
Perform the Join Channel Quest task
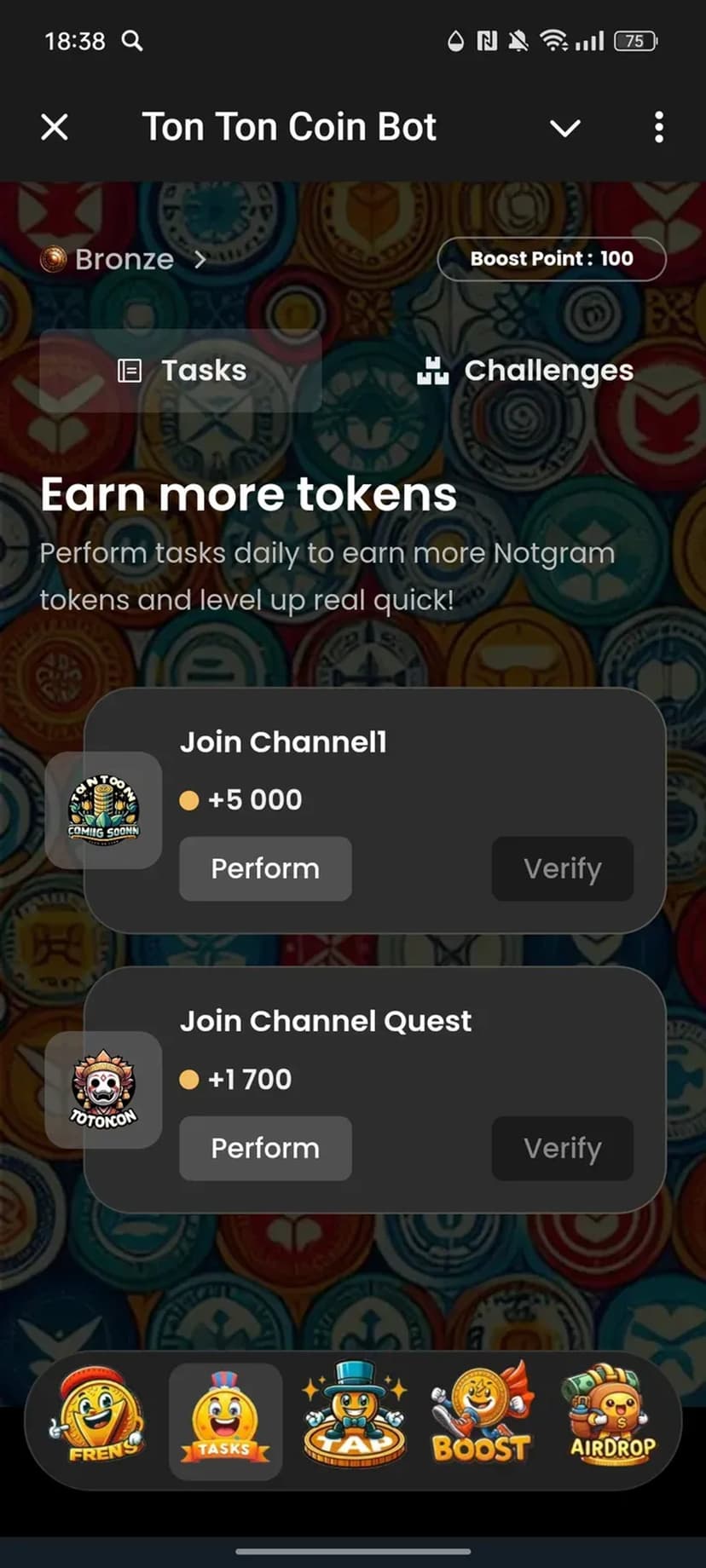click(x=265, y=1148)
